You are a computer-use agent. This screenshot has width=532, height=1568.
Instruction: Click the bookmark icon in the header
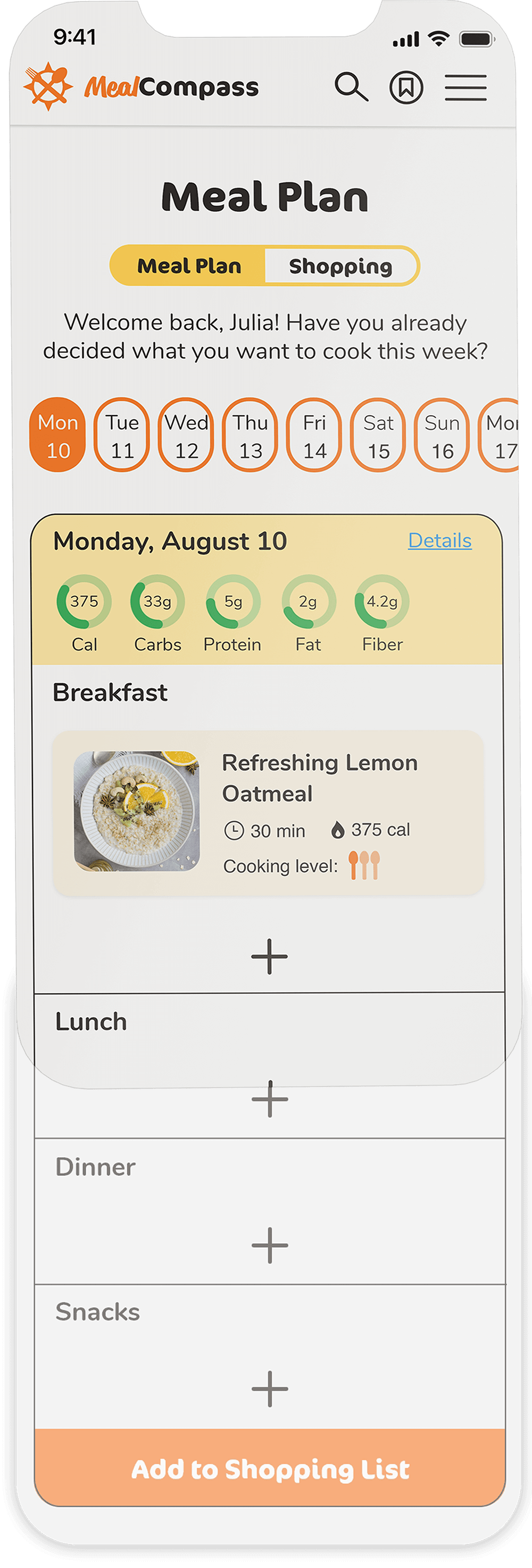pos(406,87)
